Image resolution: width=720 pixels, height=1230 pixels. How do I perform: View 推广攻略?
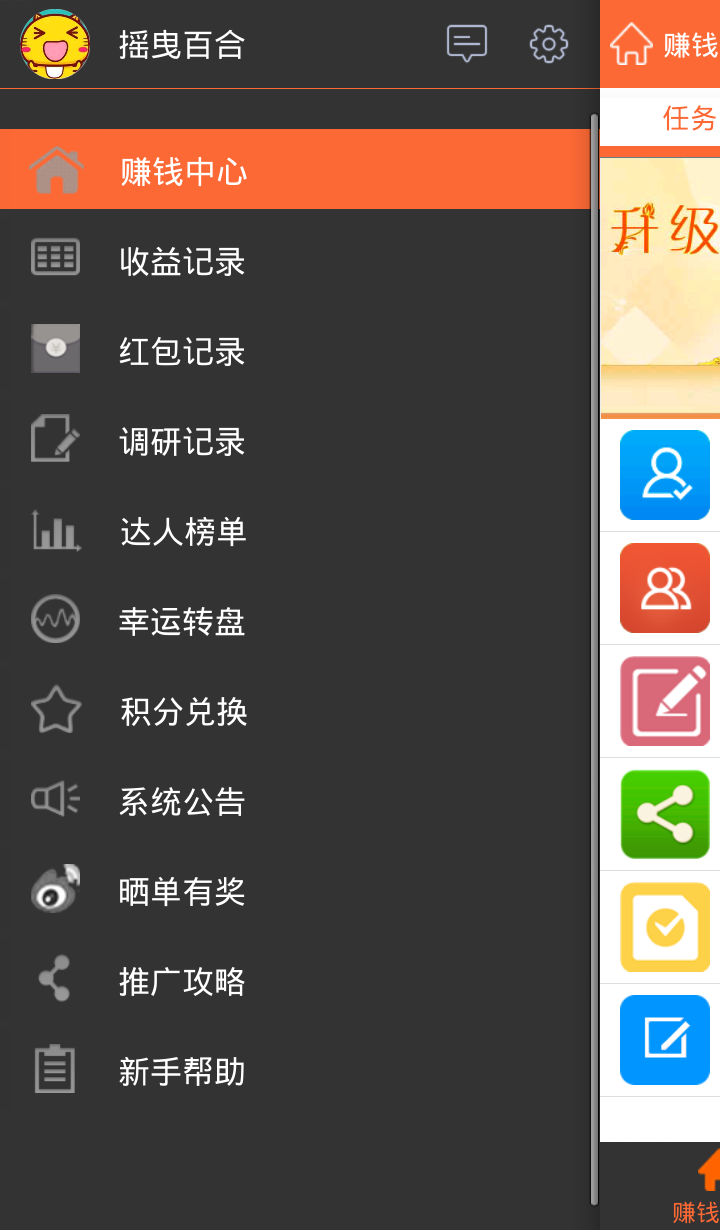[295, 981]
